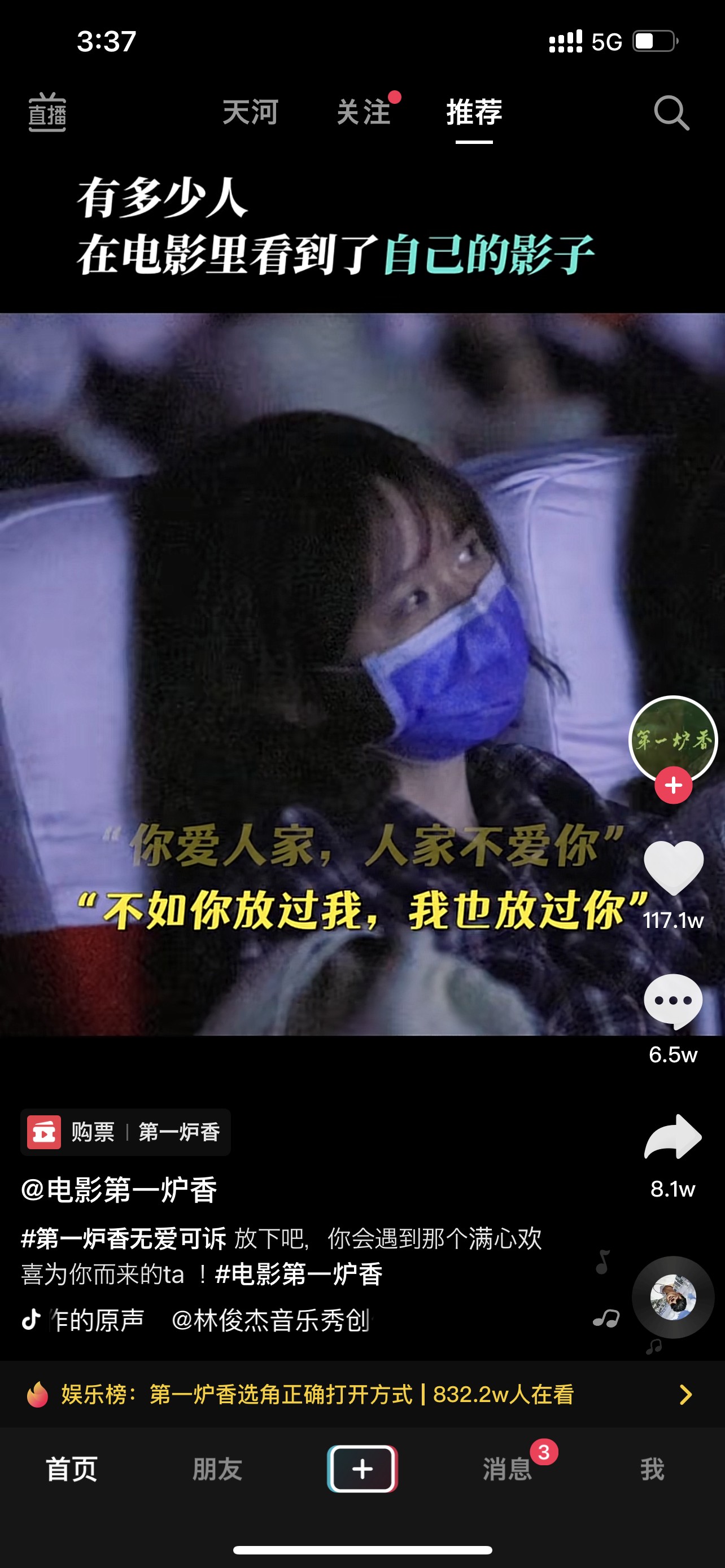Switch to the 天河 tab
The height and width of the screenshot is (1568, 725).
(x=250, y=112)
